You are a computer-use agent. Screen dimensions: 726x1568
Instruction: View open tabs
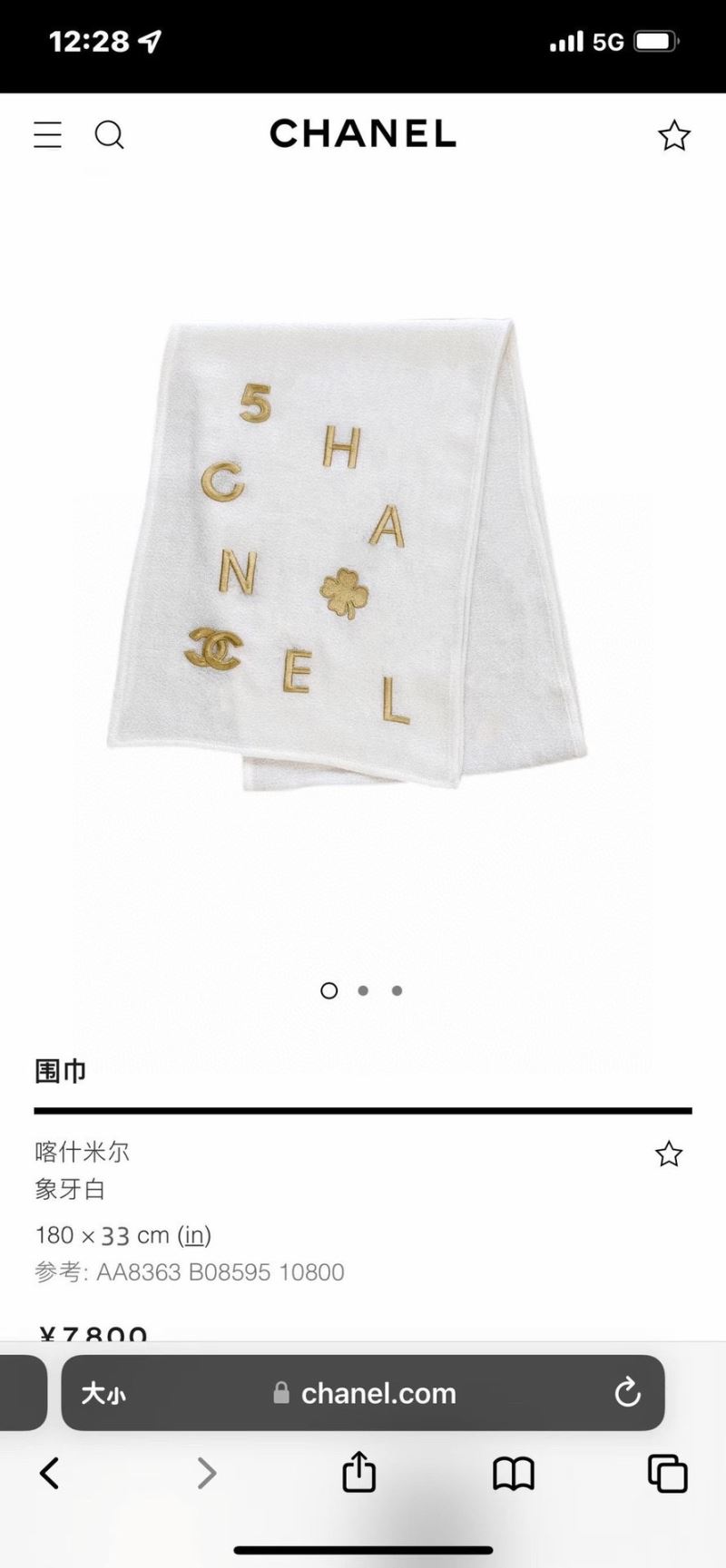click(x=667, y=1474)
